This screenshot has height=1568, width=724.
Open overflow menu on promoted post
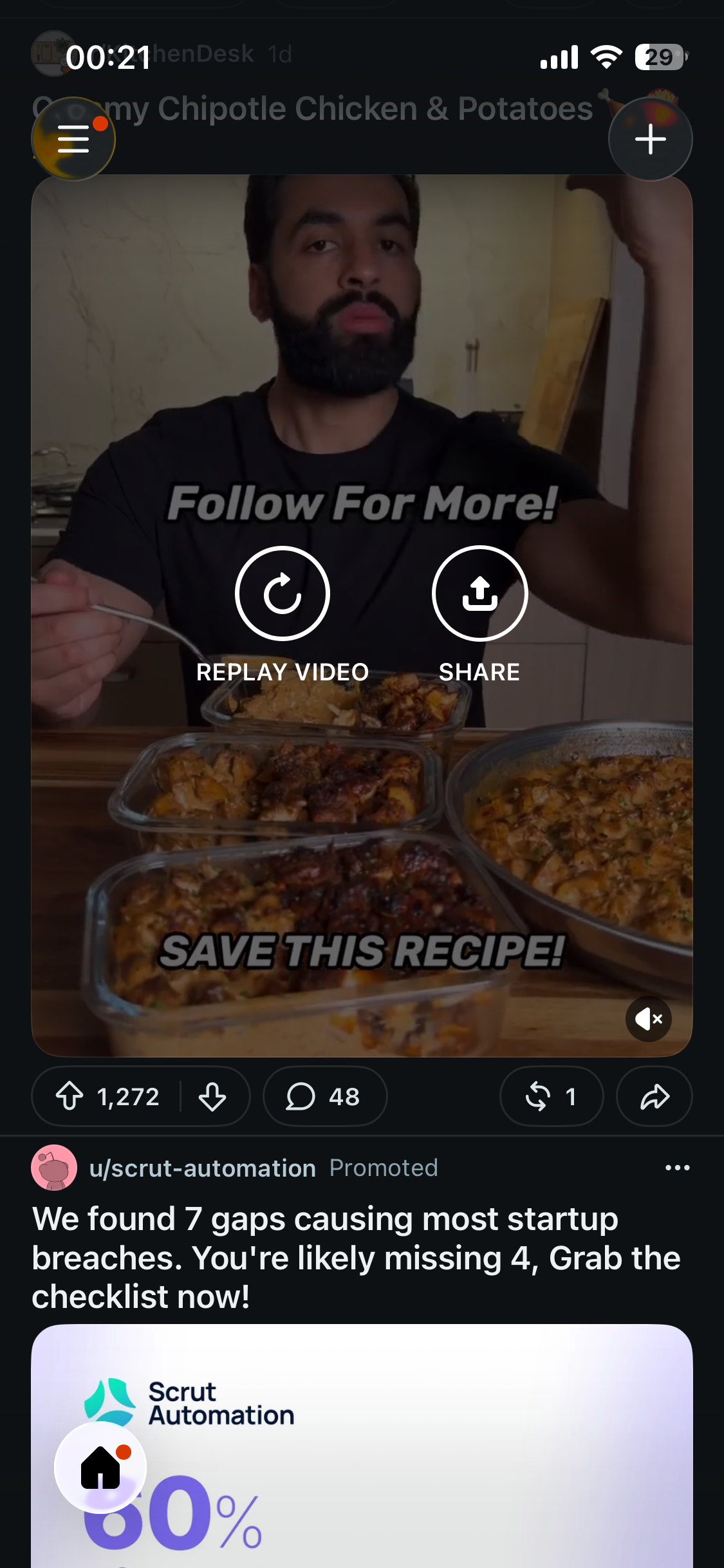678,1168
